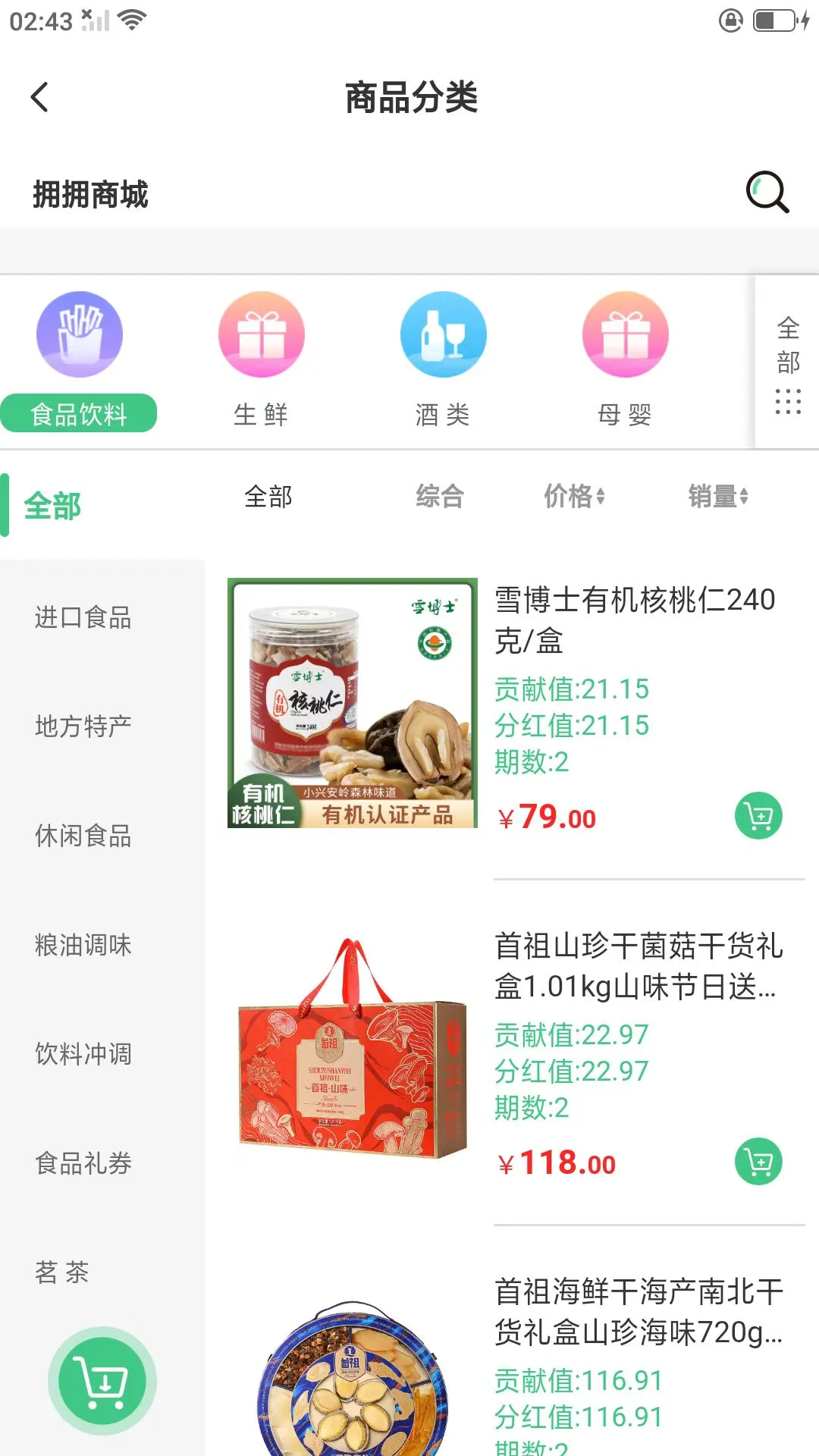Open the 休闲食品 category
This screenshot has width=819, height=1456.
click(x=81, y=836)
